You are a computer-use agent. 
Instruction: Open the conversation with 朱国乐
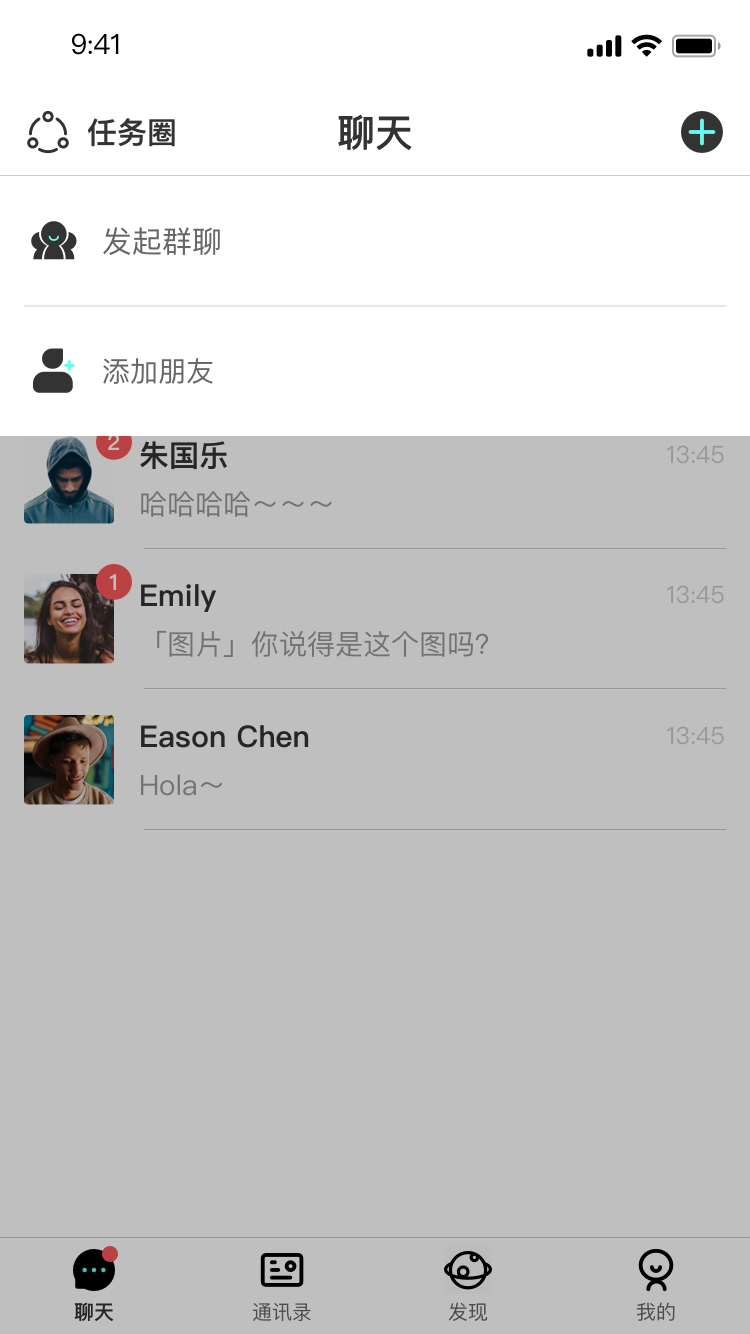(x=375, y=478)
